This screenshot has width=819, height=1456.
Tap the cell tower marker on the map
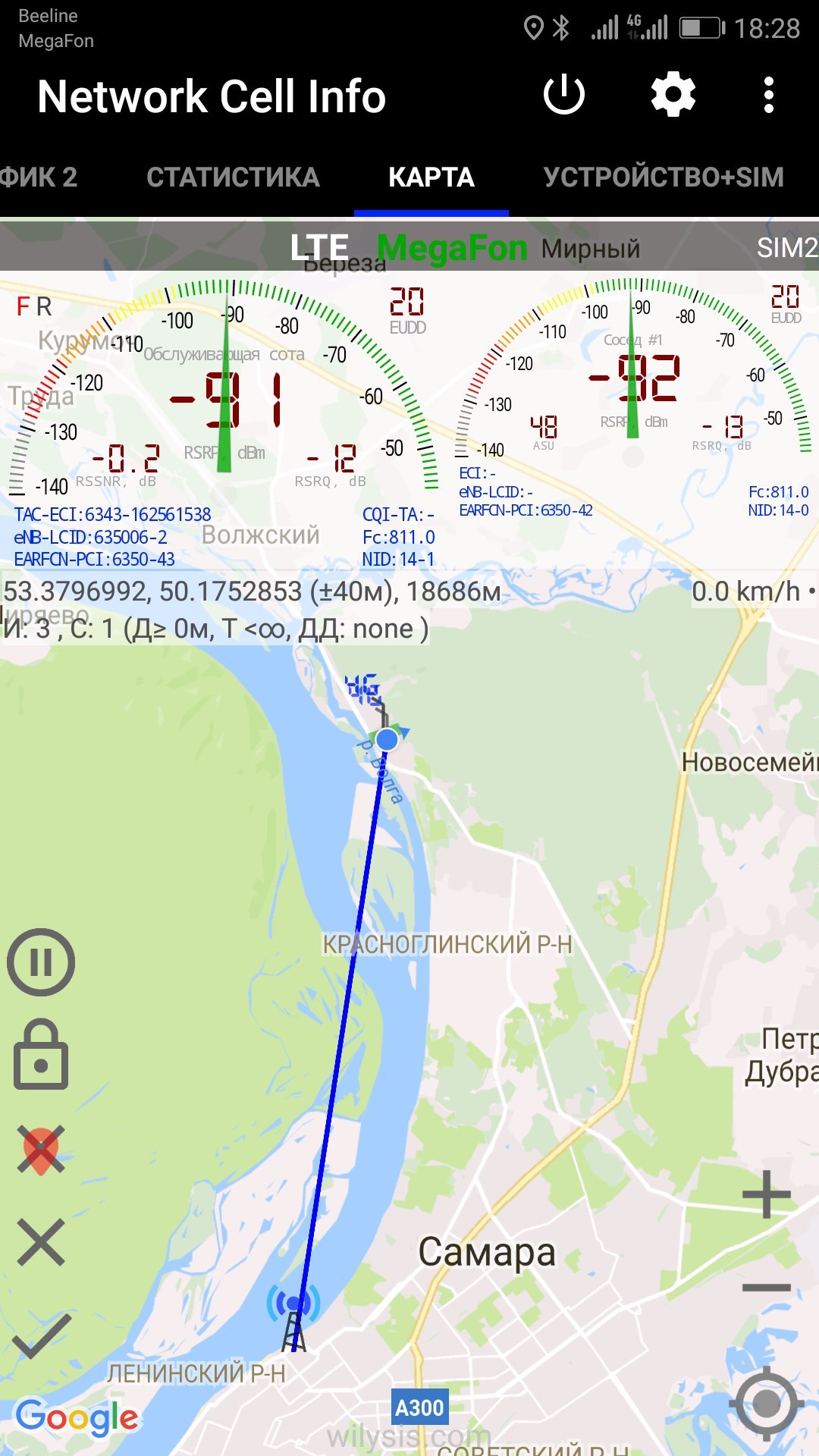[293, 1322]
